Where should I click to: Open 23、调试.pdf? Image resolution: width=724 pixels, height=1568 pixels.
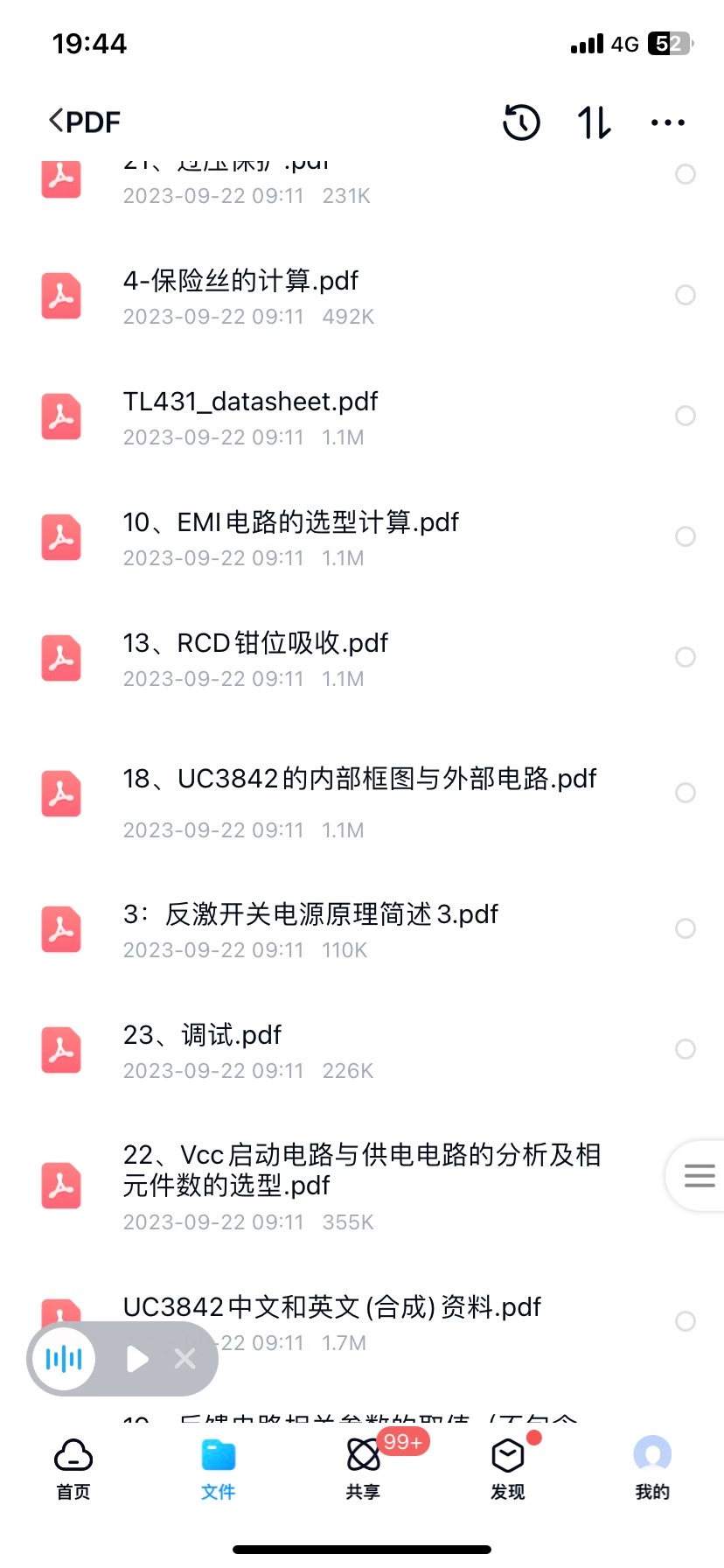(x=362, y=1050)
